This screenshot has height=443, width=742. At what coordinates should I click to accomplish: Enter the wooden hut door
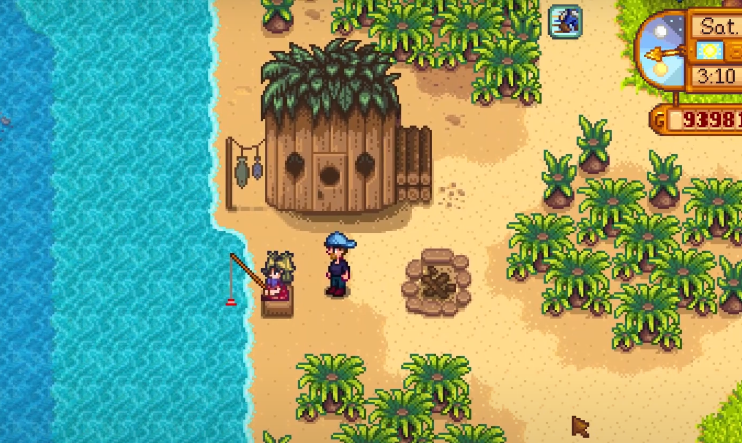pos(330,180)
